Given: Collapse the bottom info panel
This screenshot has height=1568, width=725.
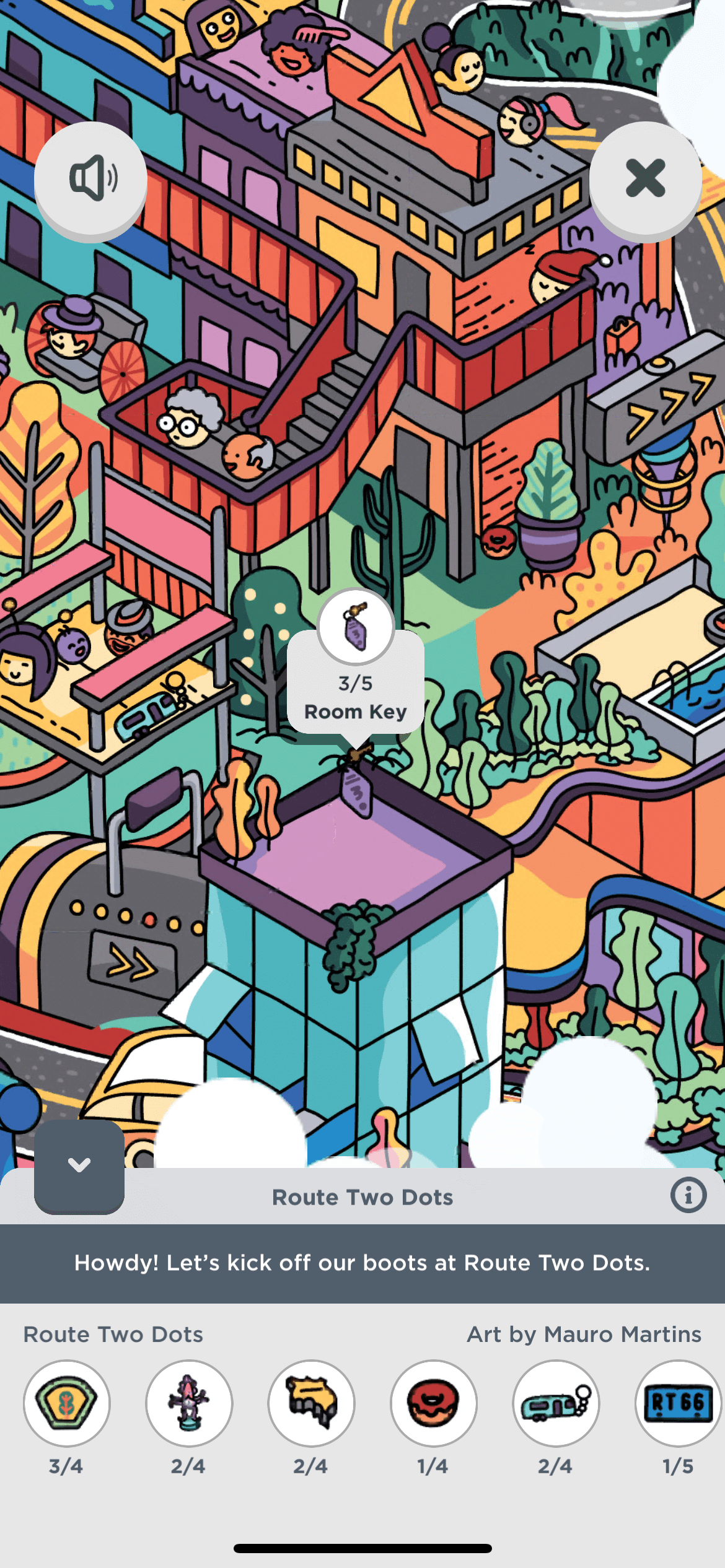Looking at the screenshot, I should click(79, 1165).
